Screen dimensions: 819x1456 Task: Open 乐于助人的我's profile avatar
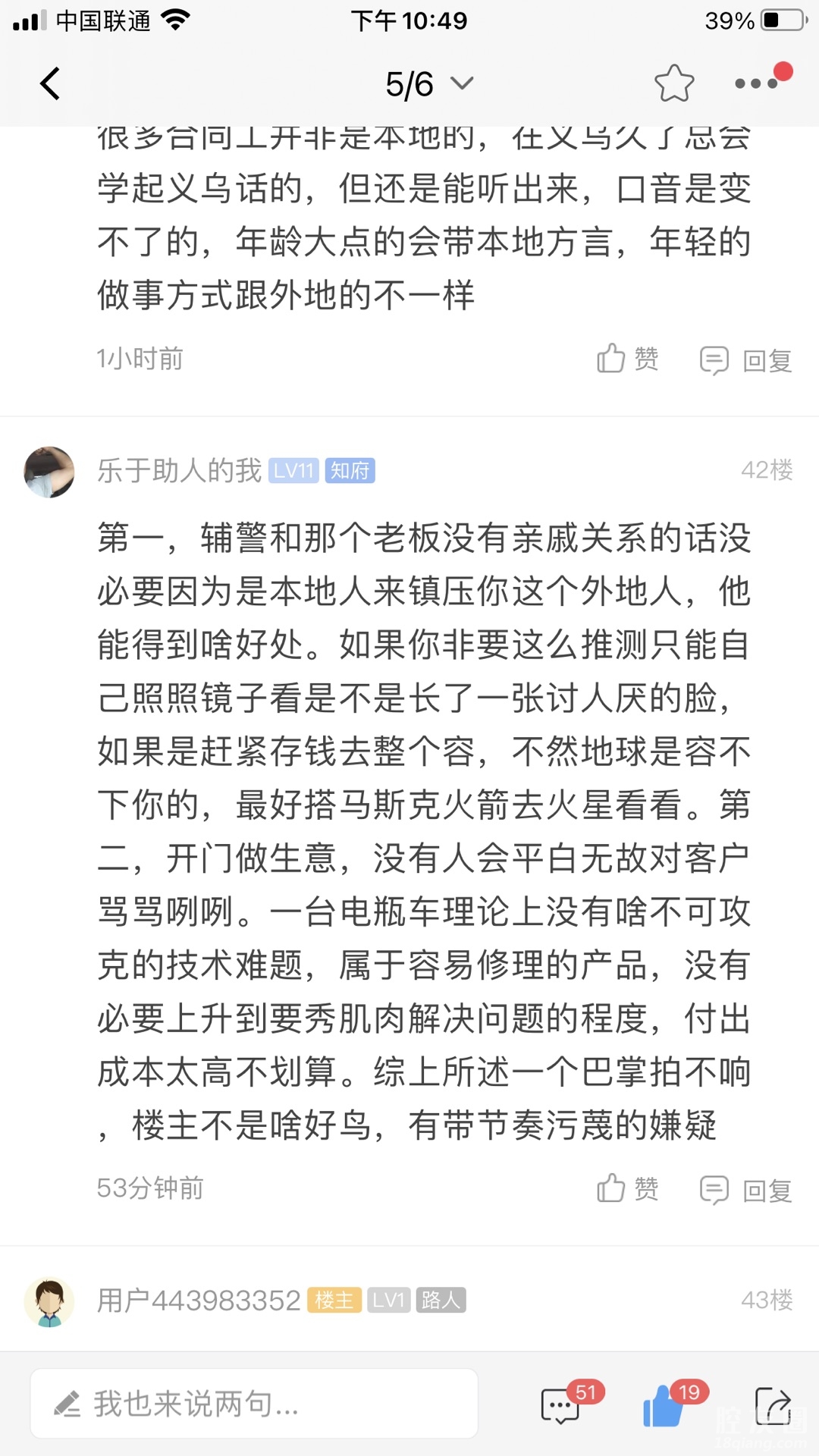pos(49,472)
